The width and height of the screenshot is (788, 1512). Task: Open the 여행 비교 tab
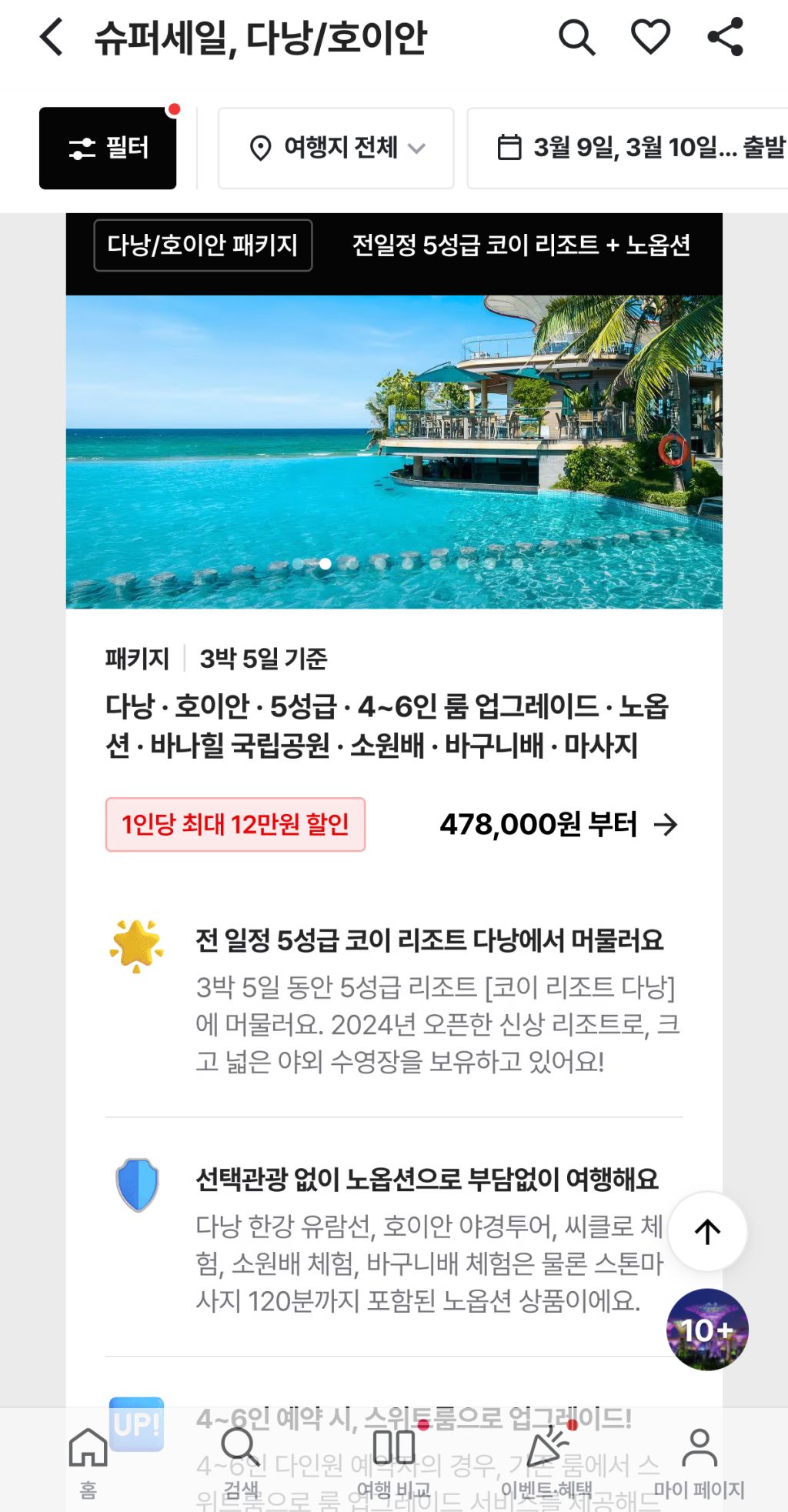point(393,1463)
